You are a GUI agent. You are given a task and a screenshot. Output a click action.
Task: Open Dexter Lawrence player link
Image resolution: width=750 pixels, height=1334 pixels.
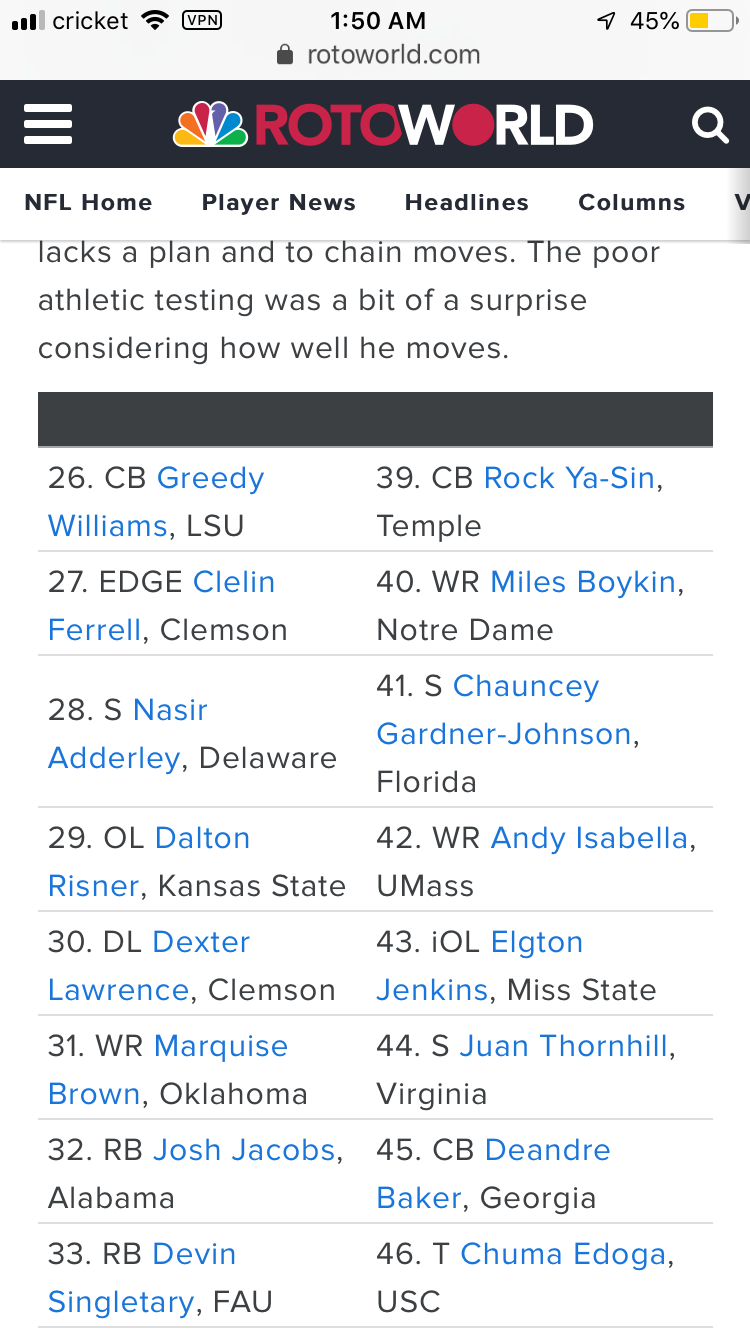[x=149, y=966]
